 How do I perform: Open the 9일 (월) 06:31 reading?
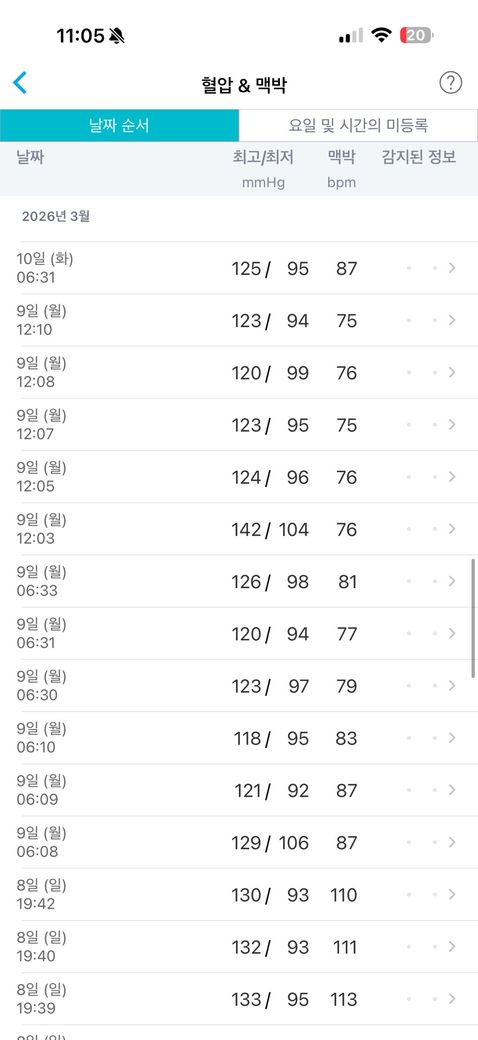[x=239, y=633]
